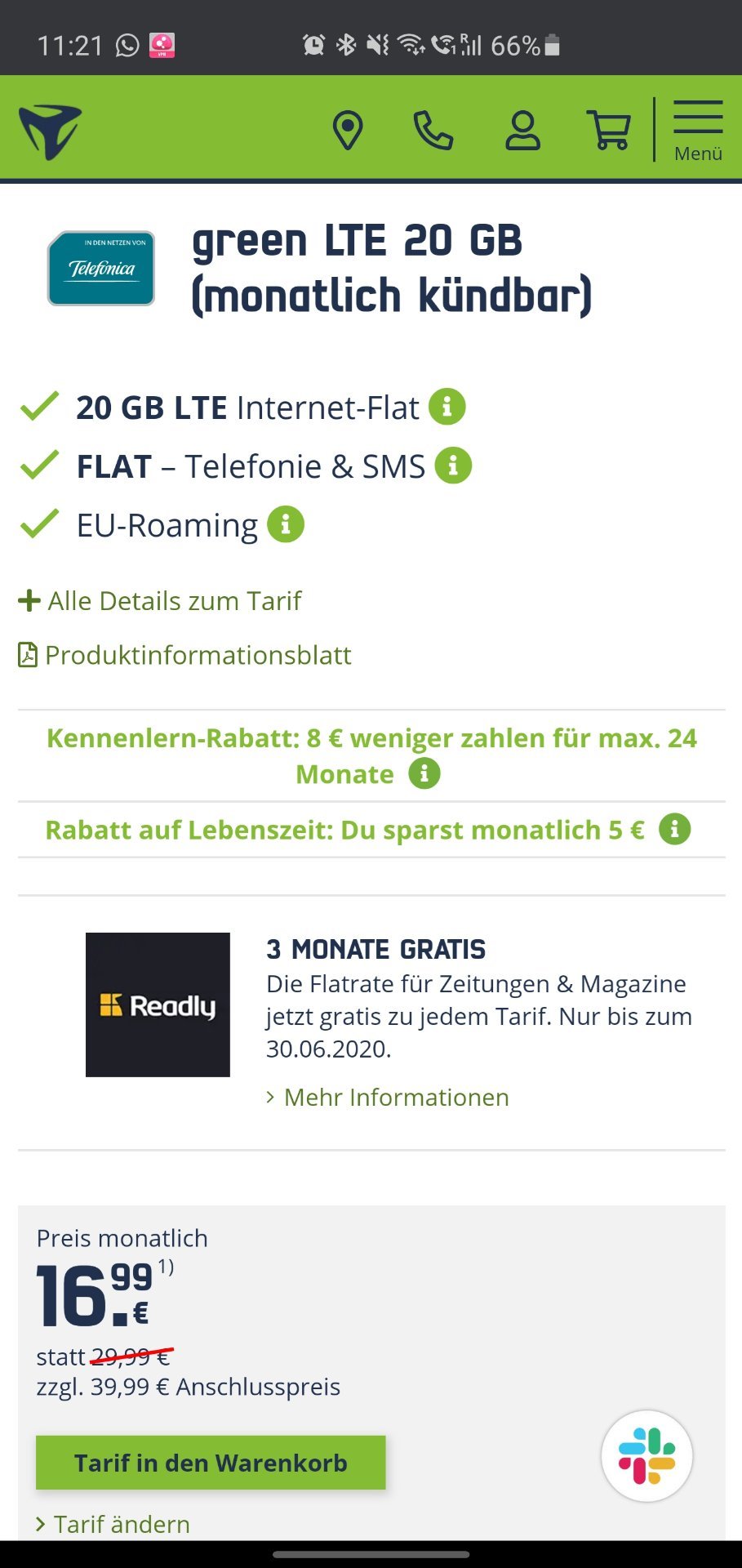Show info for 20 GB LTE Internet-Flat
Viewport: 742px width, 1568px height.
(x=447, y=407)
